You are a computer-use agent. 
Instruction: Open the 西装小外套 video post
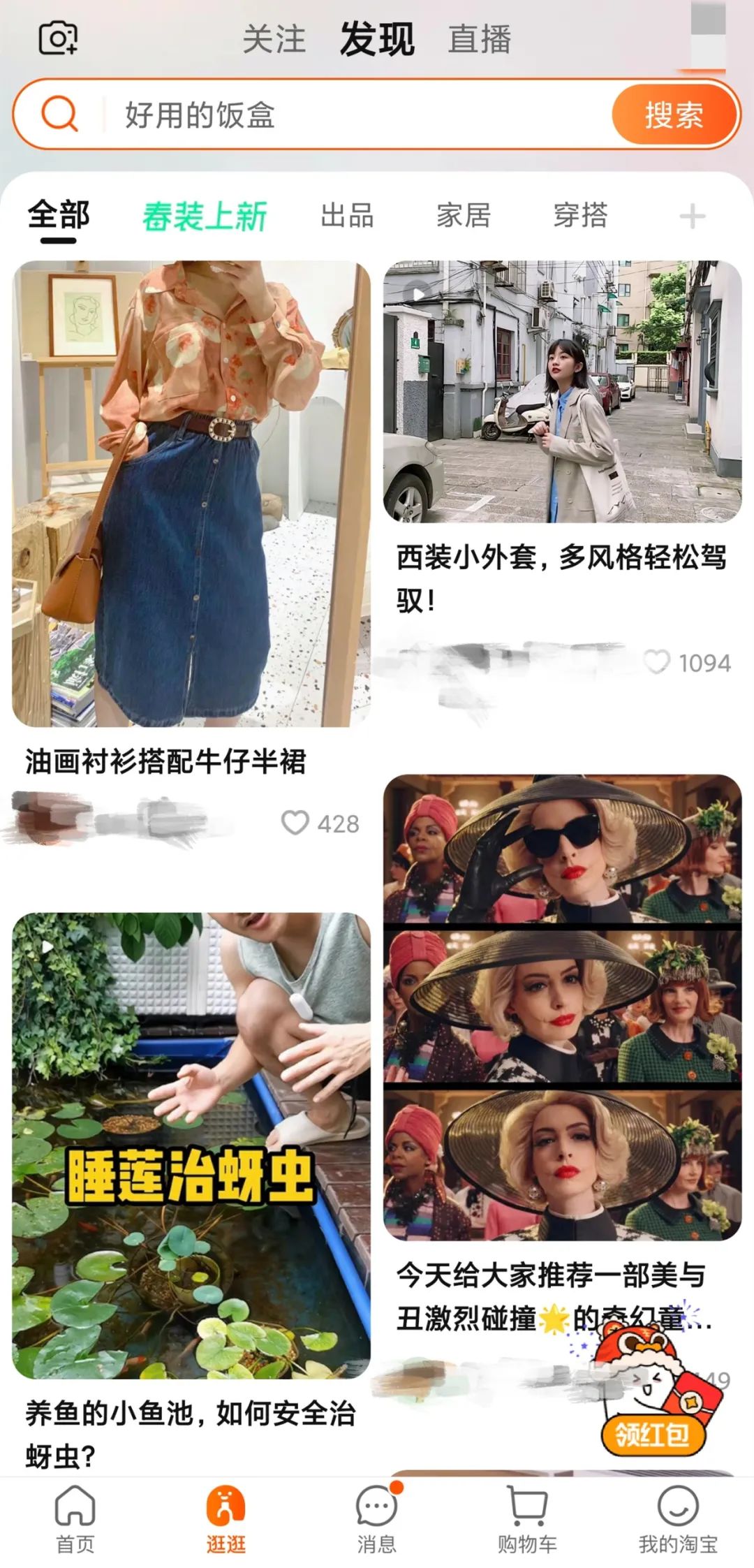562,391
